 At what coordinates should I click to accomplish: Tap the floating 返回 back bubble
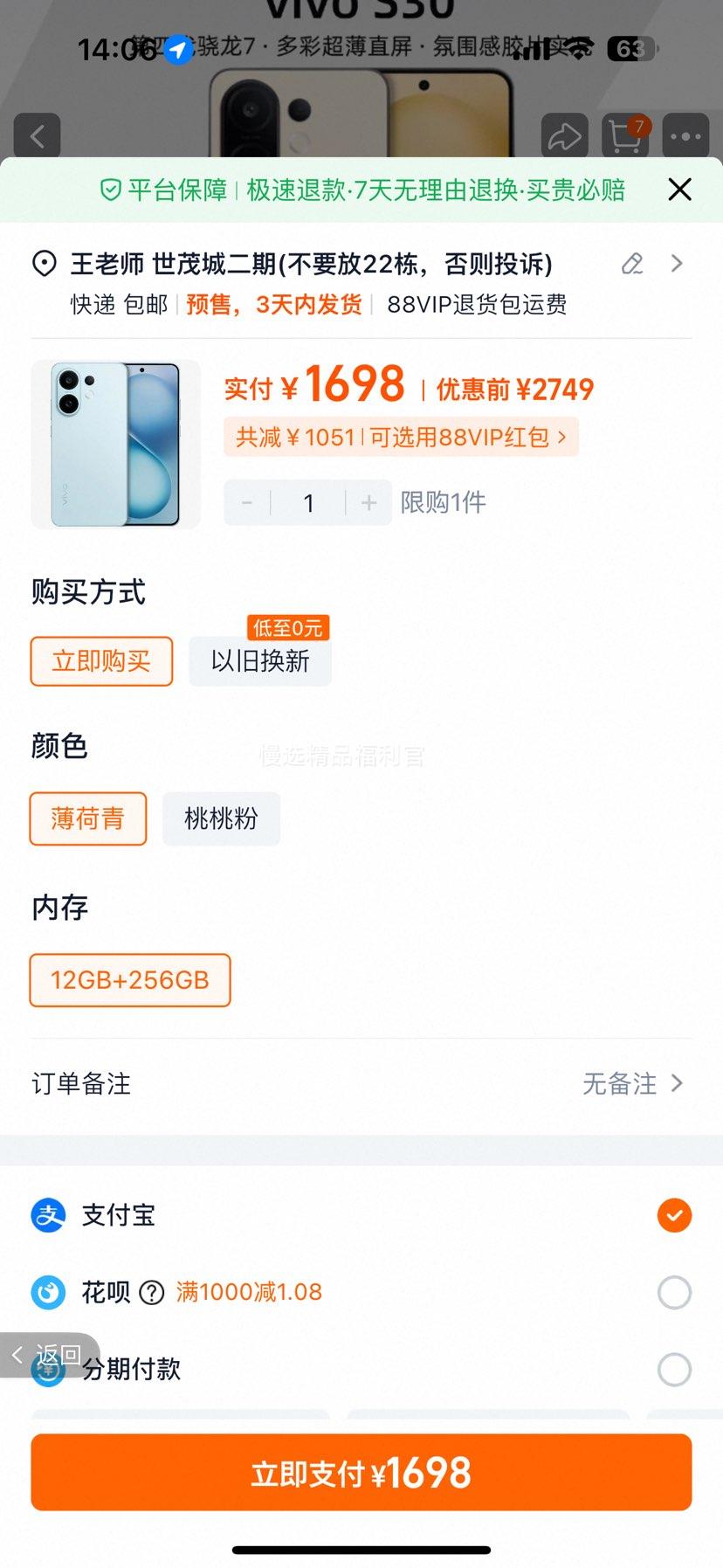48,1353
